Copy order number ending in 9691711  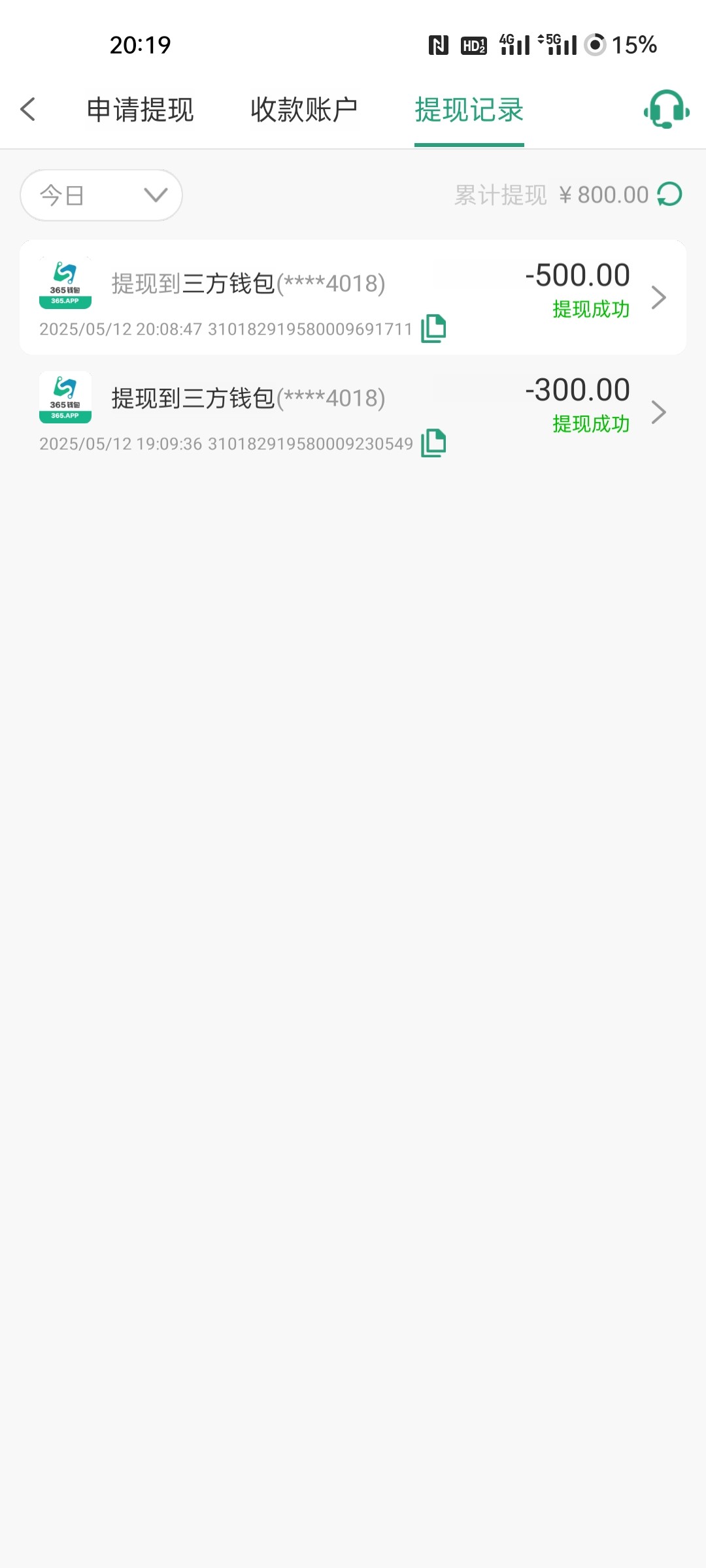(433, 328)
